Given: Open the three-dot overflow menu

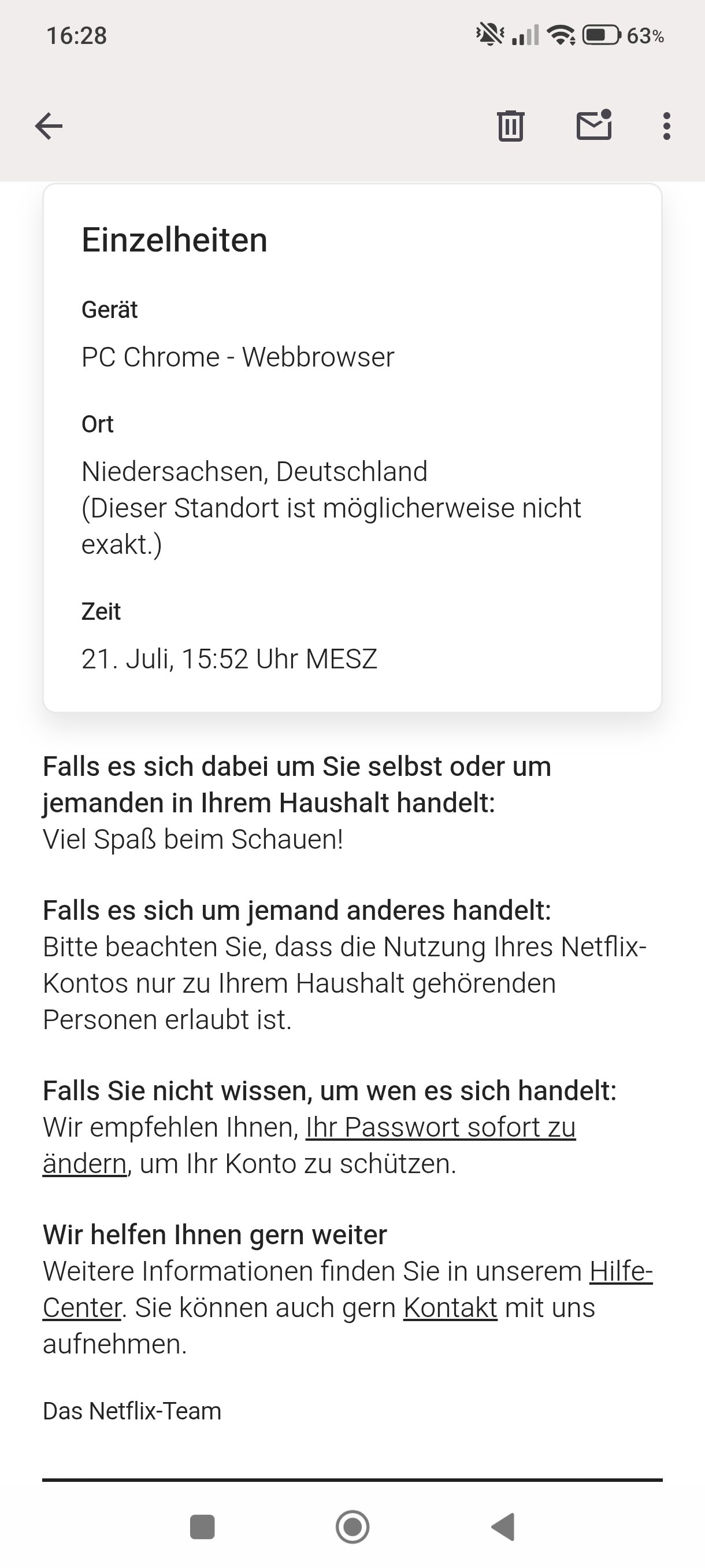Looking at the screenshot, I should click(667, 126).
